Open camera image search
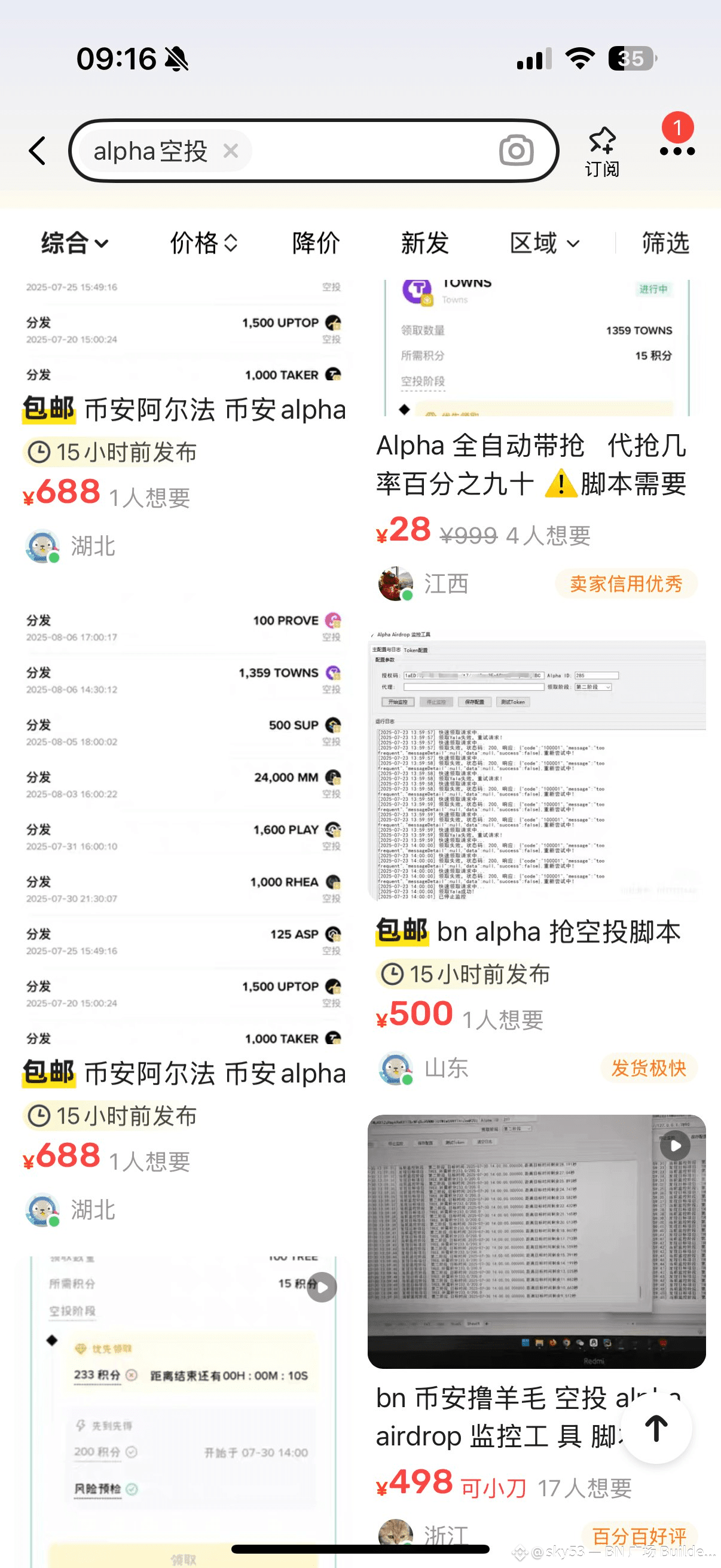This screenshot has width=721, height=1568. pos(516,150)
